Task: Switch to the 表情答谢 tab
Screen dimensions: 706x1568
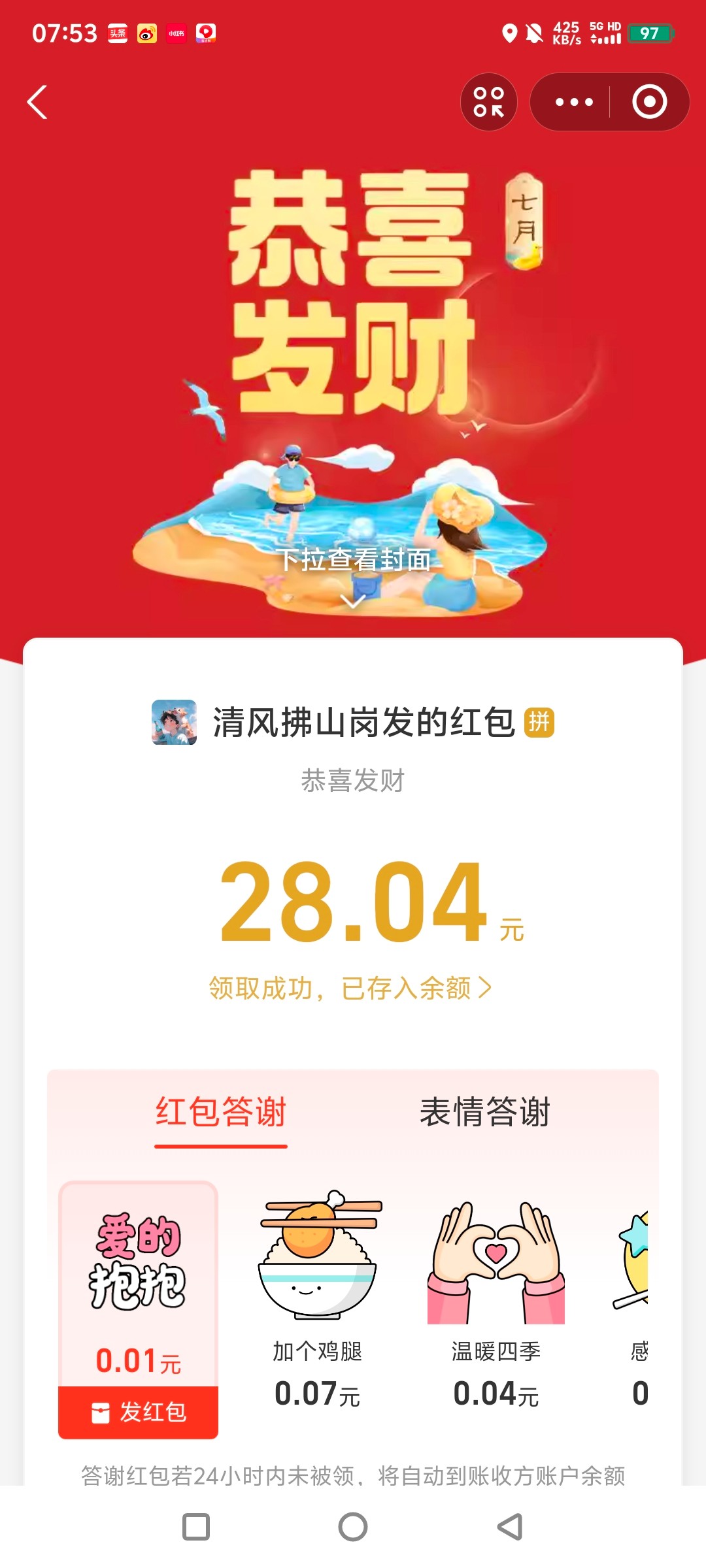Action: (484, 1112)
